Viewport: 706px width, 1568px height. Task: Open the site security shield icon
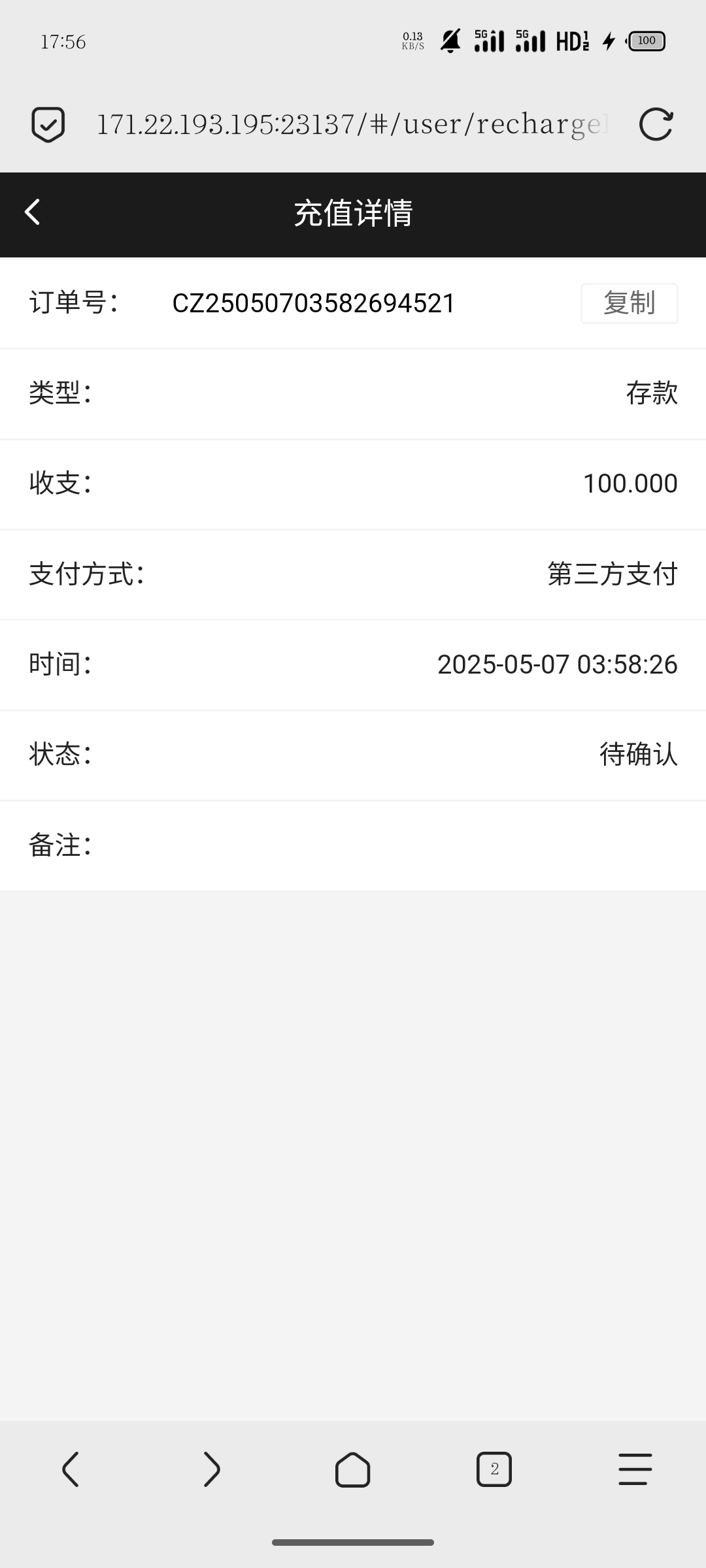click(48, 124)
